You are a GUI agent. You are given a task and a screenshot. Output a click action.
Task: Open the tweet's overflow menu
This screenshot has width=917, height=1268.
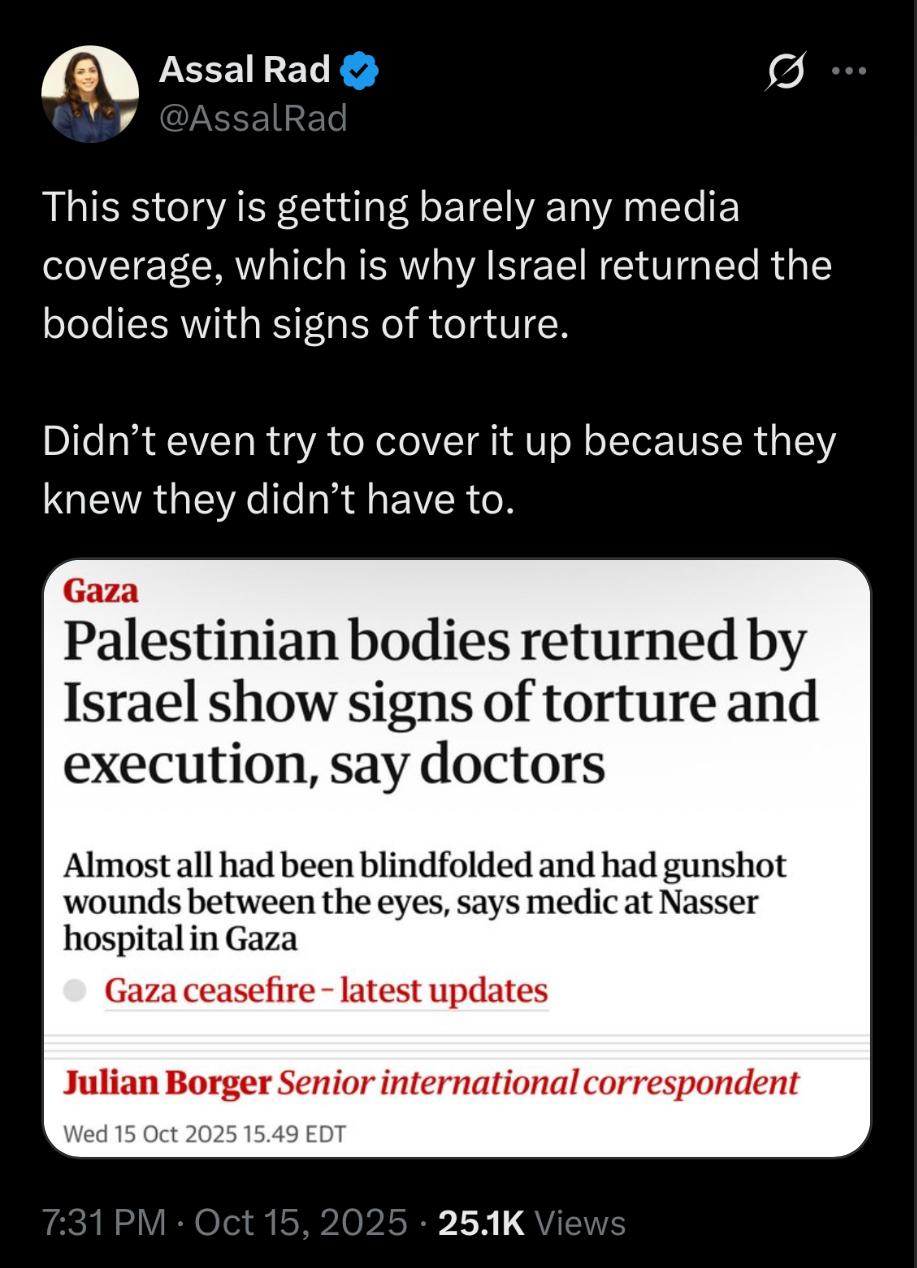pyautogui.click(x=850, y=72)
